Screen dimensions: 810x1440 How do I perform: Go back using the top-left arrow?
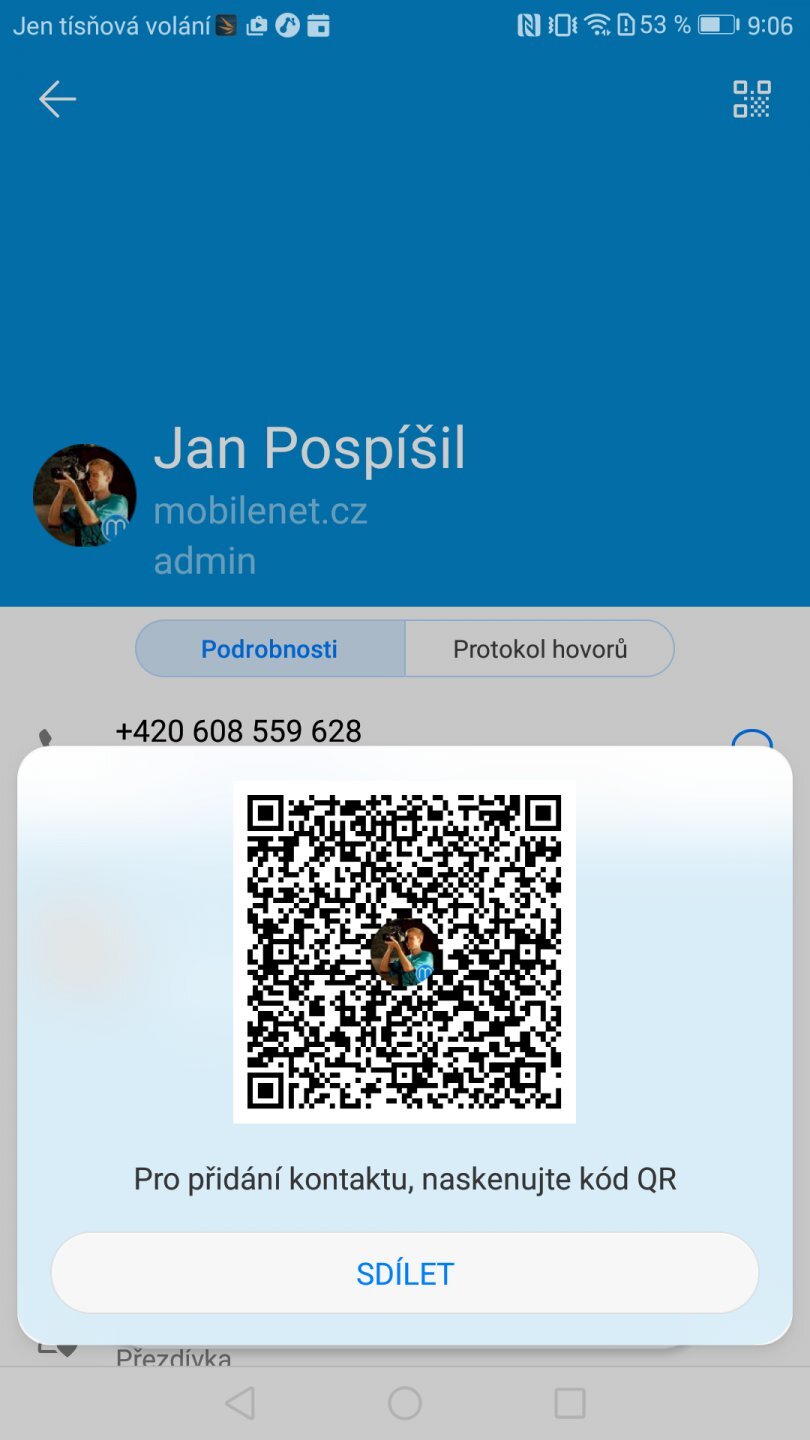[x=57, y=99]
